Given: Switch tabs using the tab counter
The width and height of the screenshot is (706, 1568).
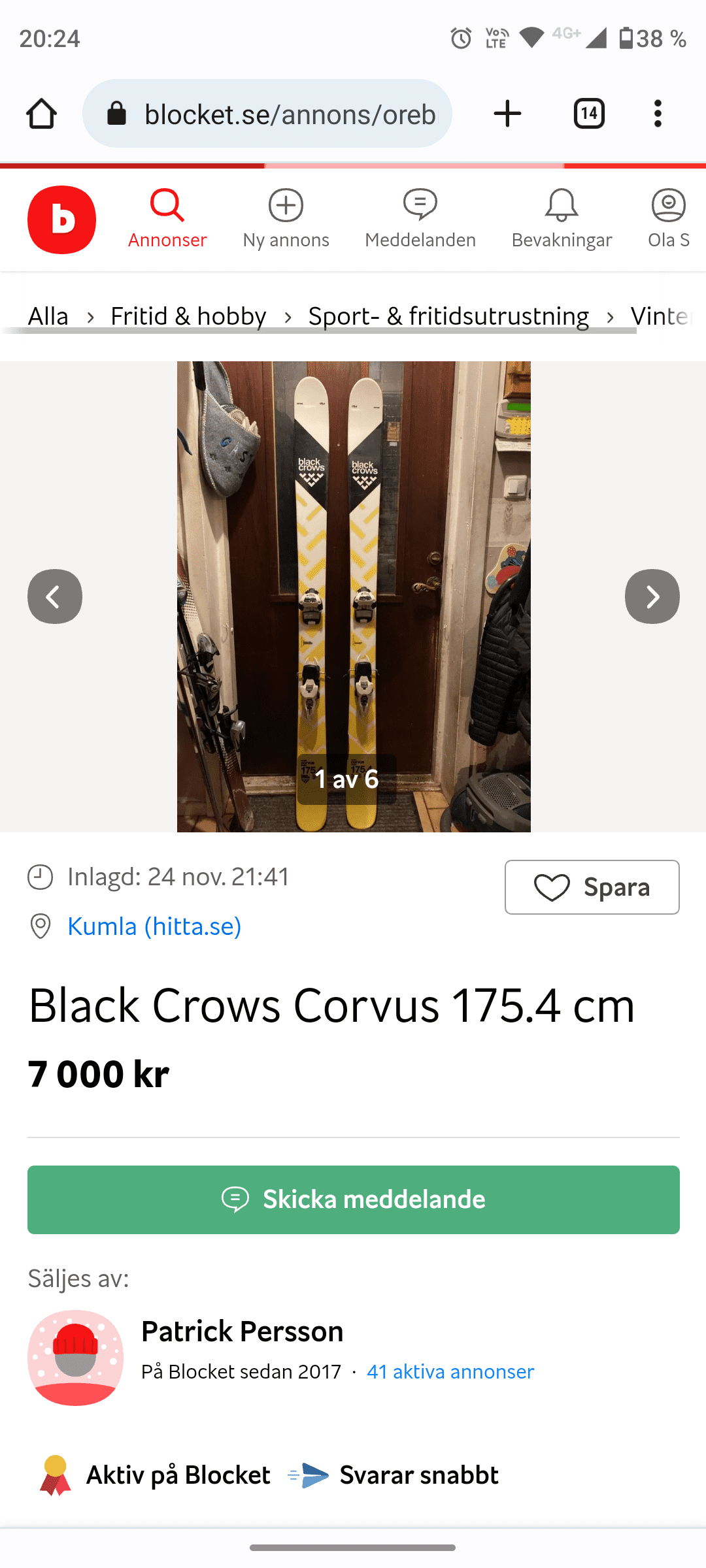Looking at the screenshot, I should pos(588,113).
